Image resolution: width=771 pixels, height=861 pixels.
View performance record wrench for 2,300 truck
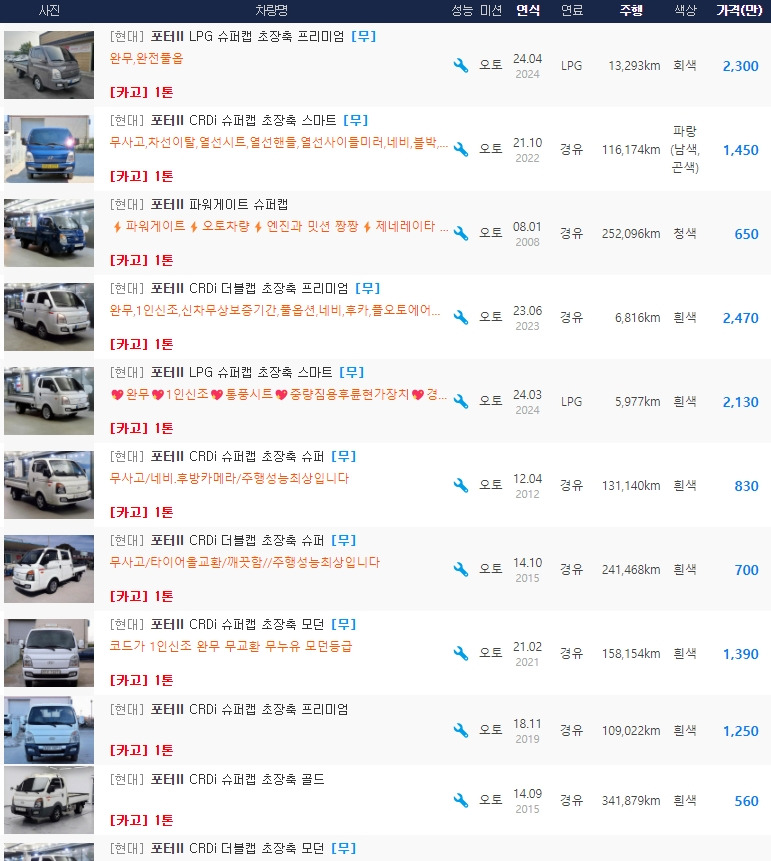point(461,66)
